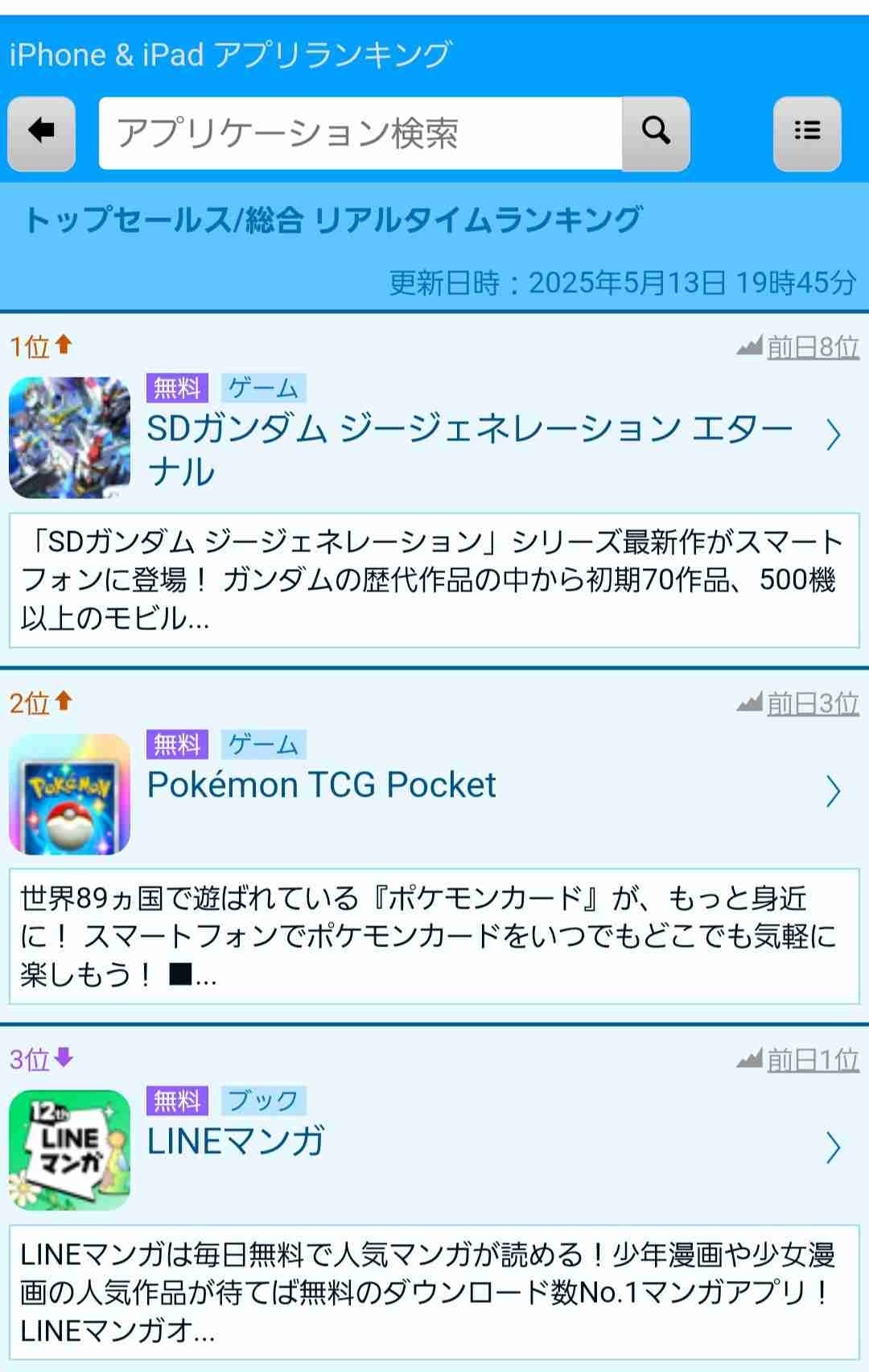
Task: Submit search with the magnifier button
Action: click(656, 133)
